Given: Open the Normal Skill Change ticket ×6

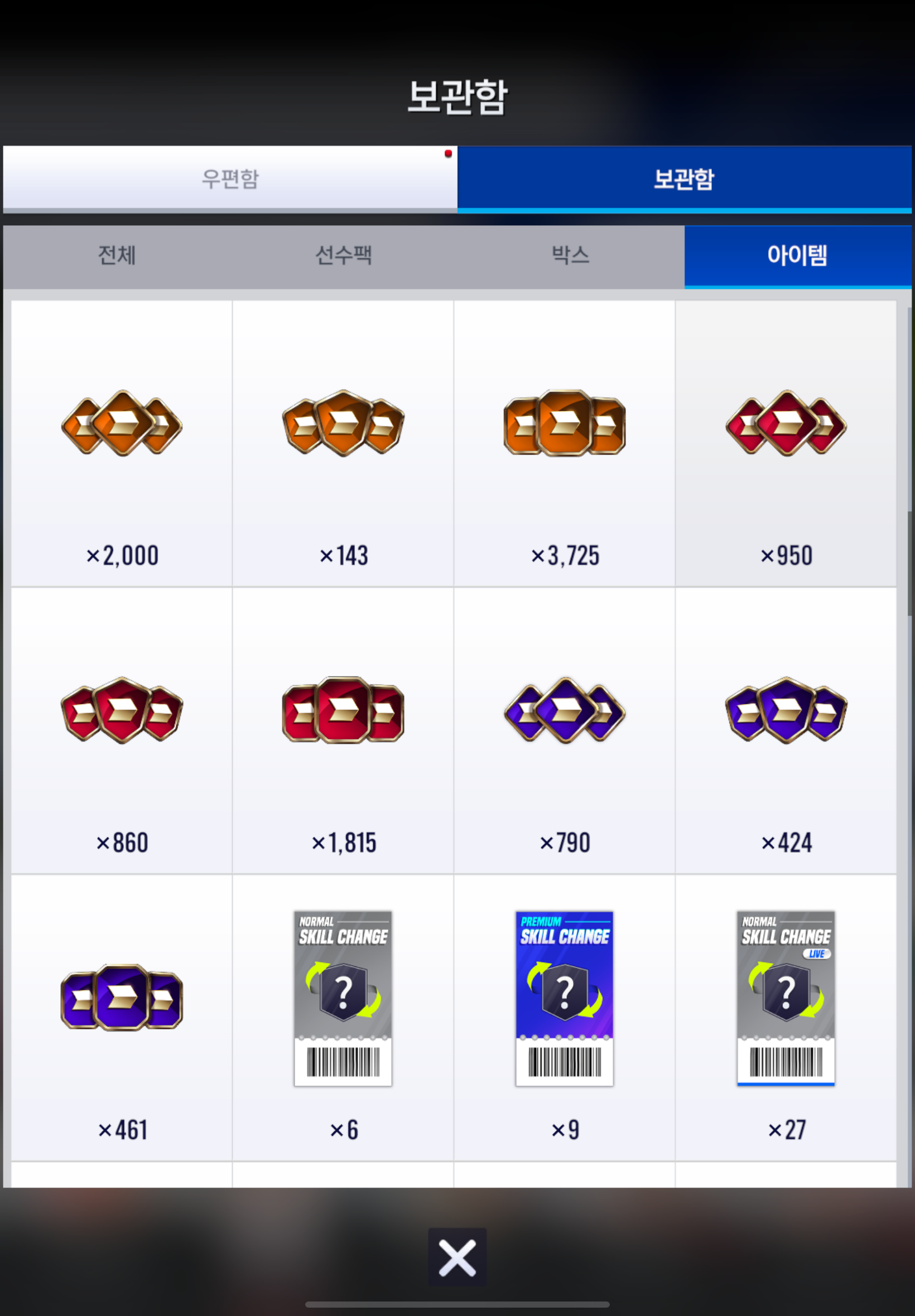Looking at the screenshot, I should (x=343, y=1017).
